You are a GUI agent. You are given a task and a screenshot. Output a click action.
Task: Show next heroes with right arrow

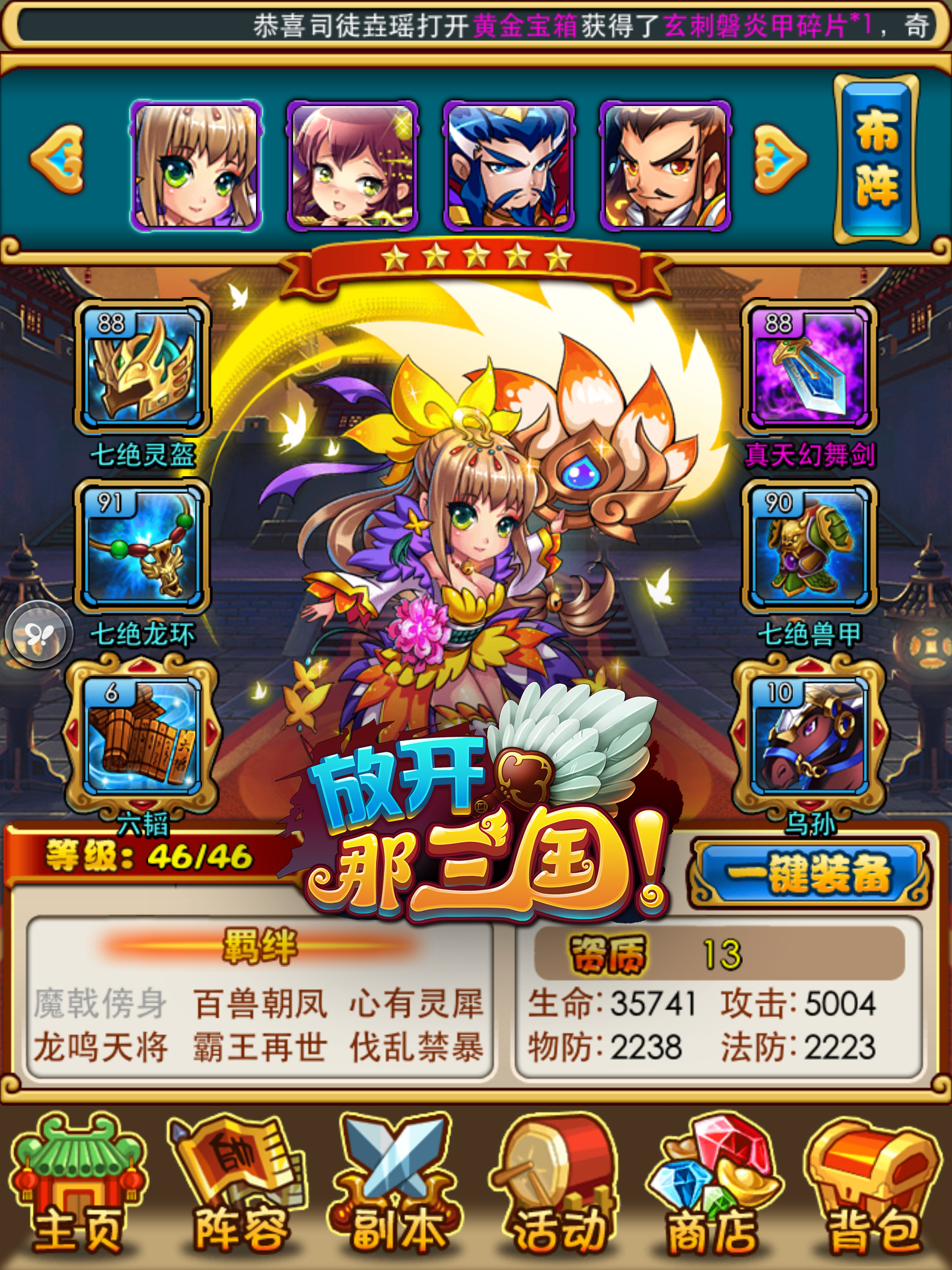(780, 159)
